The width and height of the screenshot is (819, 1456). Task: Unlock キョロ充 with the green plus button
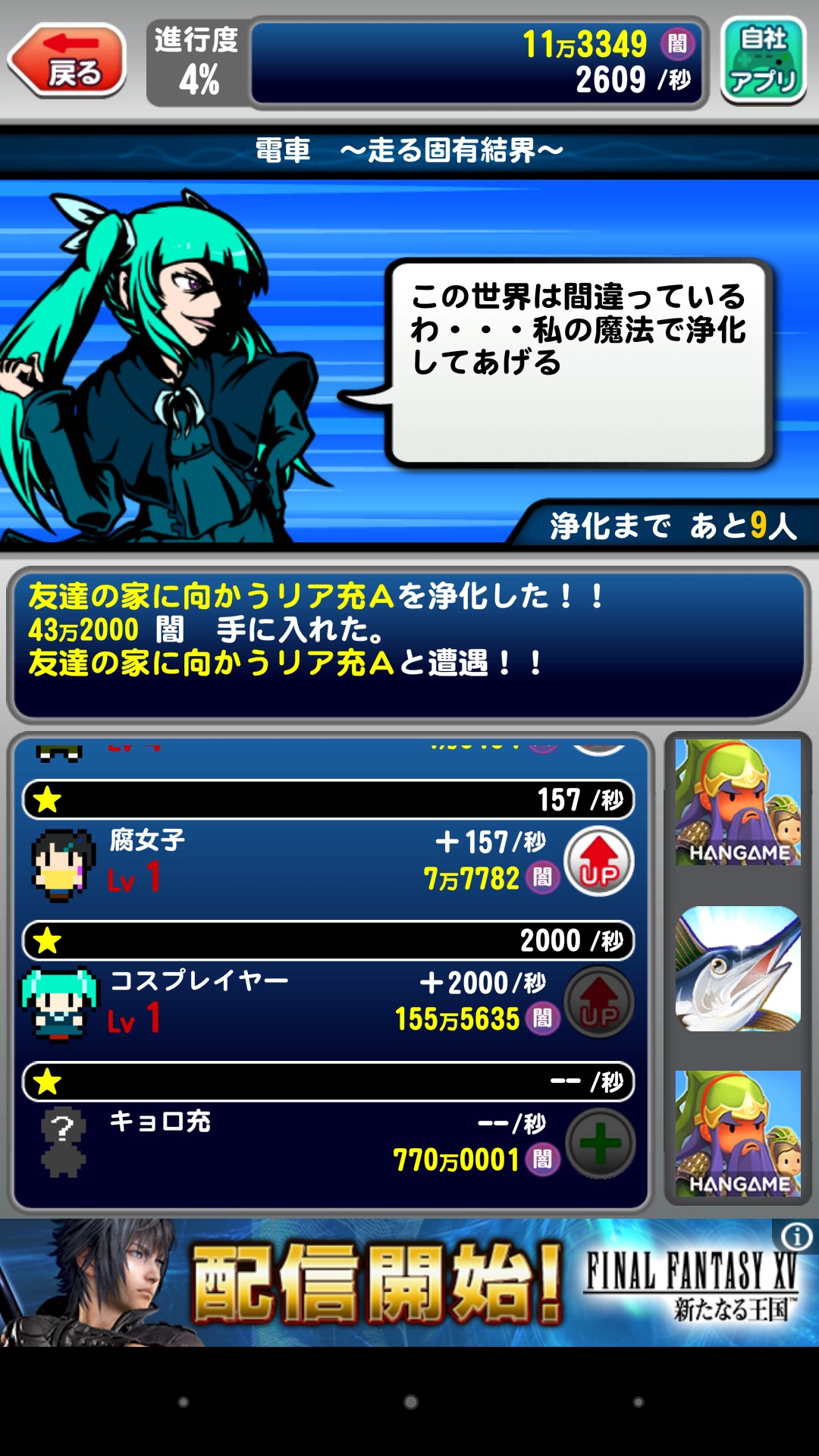(601, 1144)
